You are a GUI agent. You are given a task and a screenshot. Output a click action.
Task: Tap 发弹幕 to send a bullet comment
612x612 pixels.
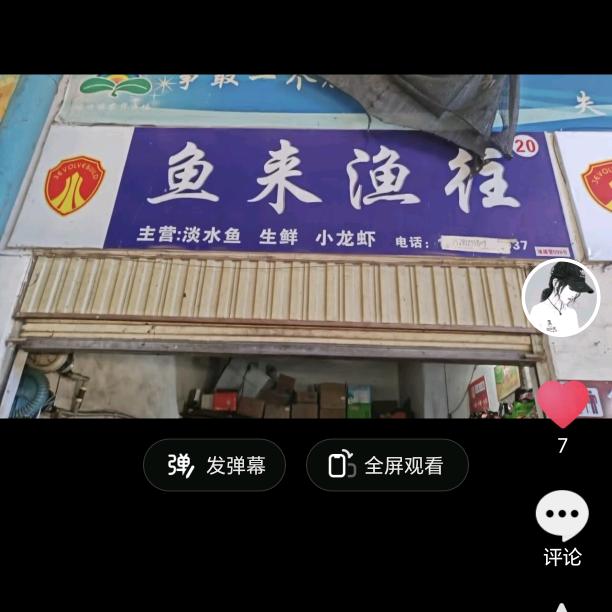click(214, 465)
